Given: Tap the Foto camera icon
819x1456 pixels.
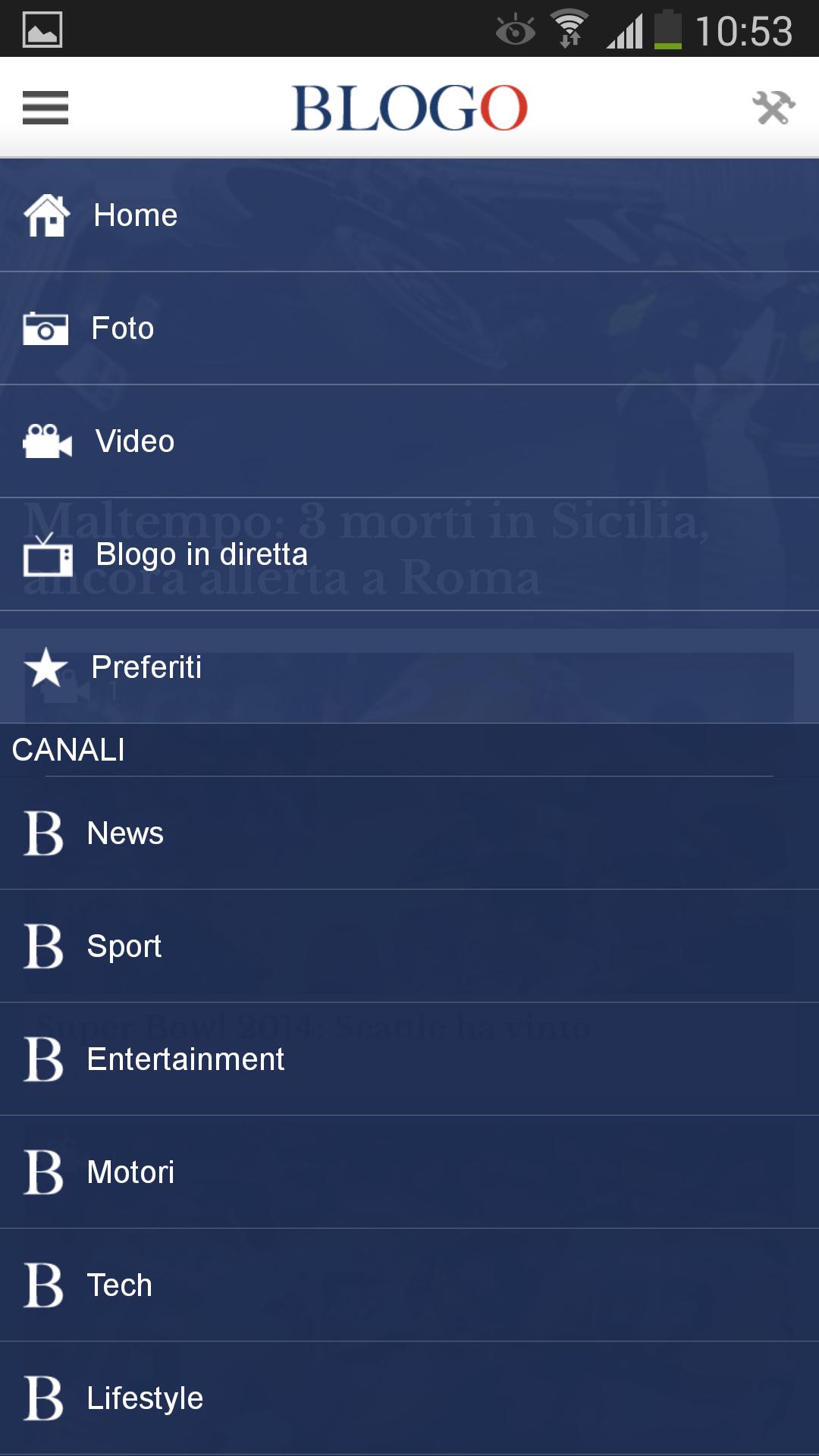Looking at the screenshot, I should pos(45,329).
